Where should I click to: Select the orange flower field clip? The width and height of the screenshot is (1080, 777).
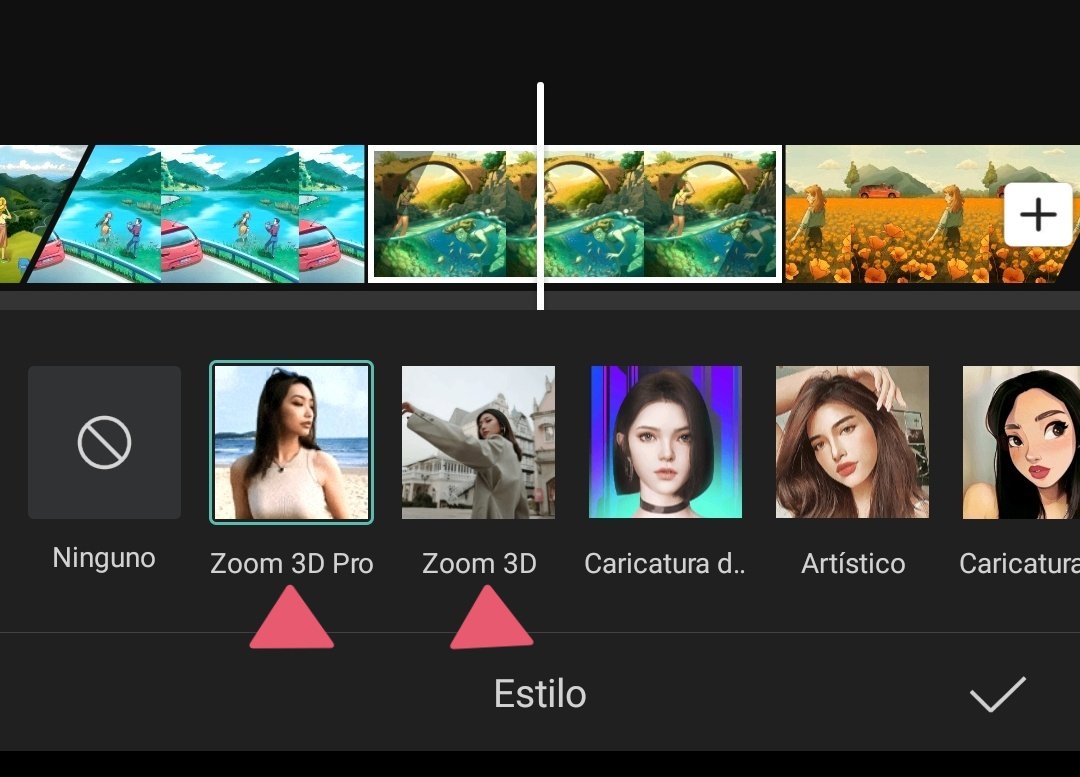(x=900, y=214)
